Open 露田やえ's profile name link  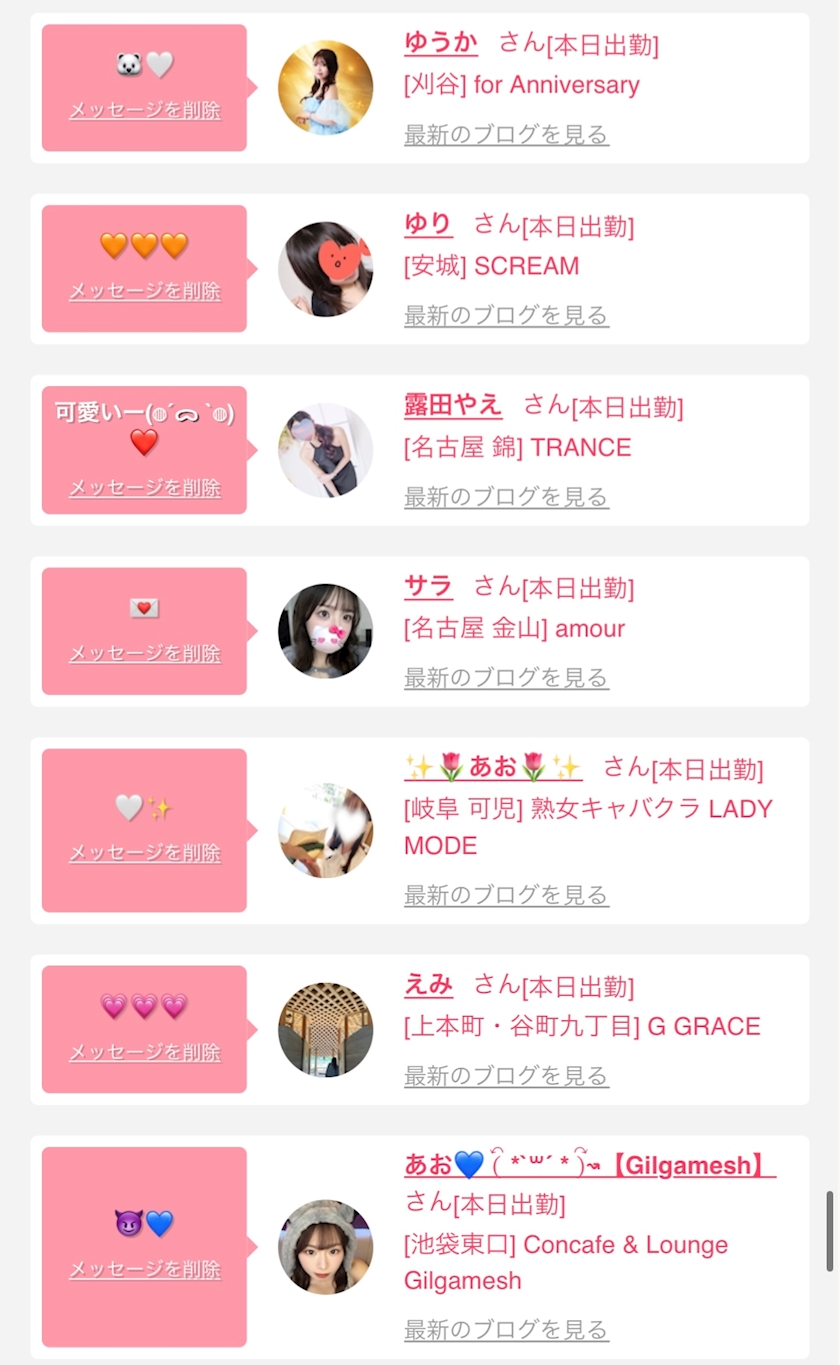point(453,405)
